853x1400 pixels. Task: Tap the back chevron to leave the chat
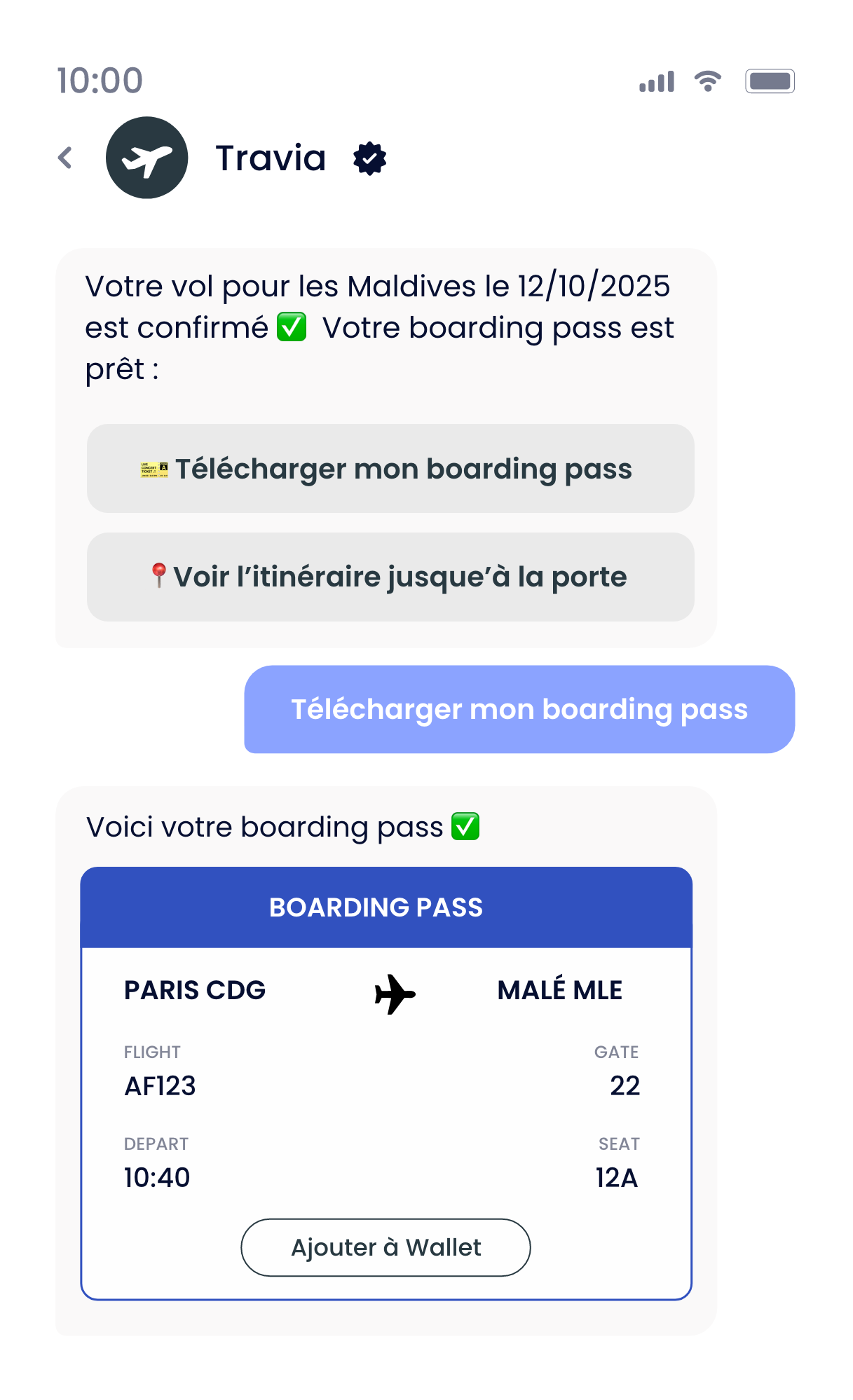[x=65, y=157]
